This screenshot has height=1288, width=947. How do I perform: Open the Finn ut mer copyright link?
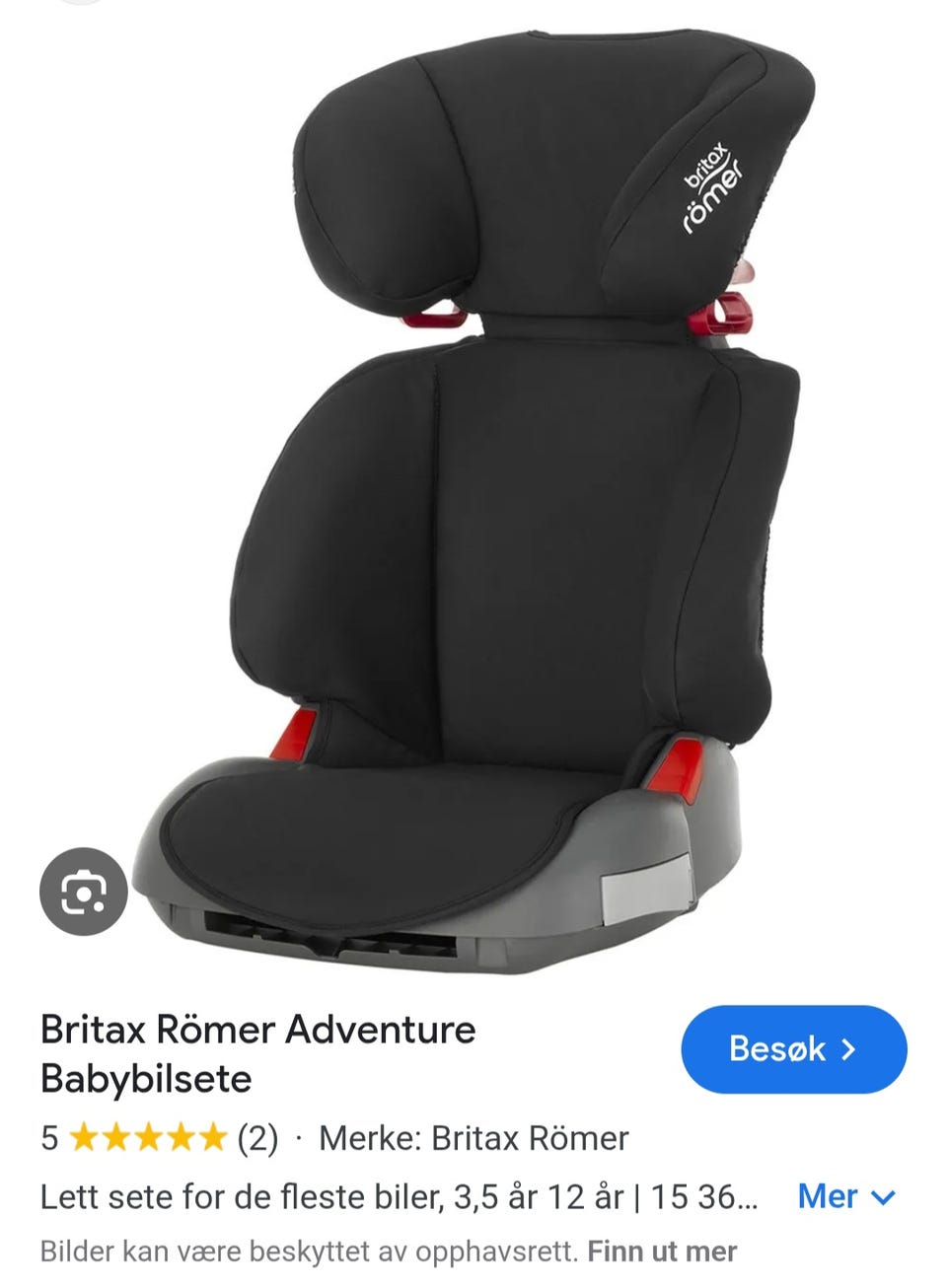point(662,1252)
